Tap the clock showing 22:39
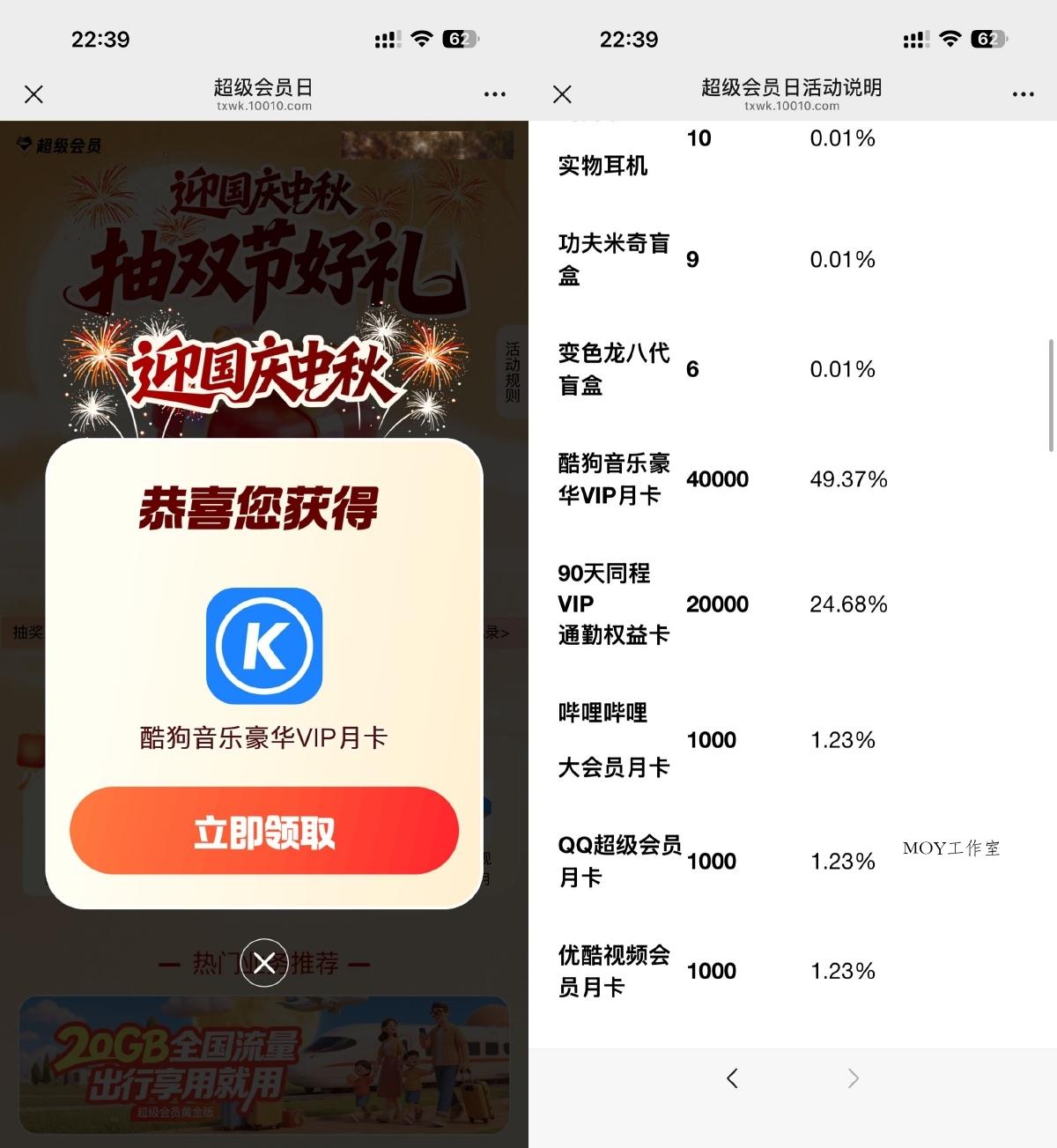This screenshot has height=1148, width=1057. pos(99,38)
